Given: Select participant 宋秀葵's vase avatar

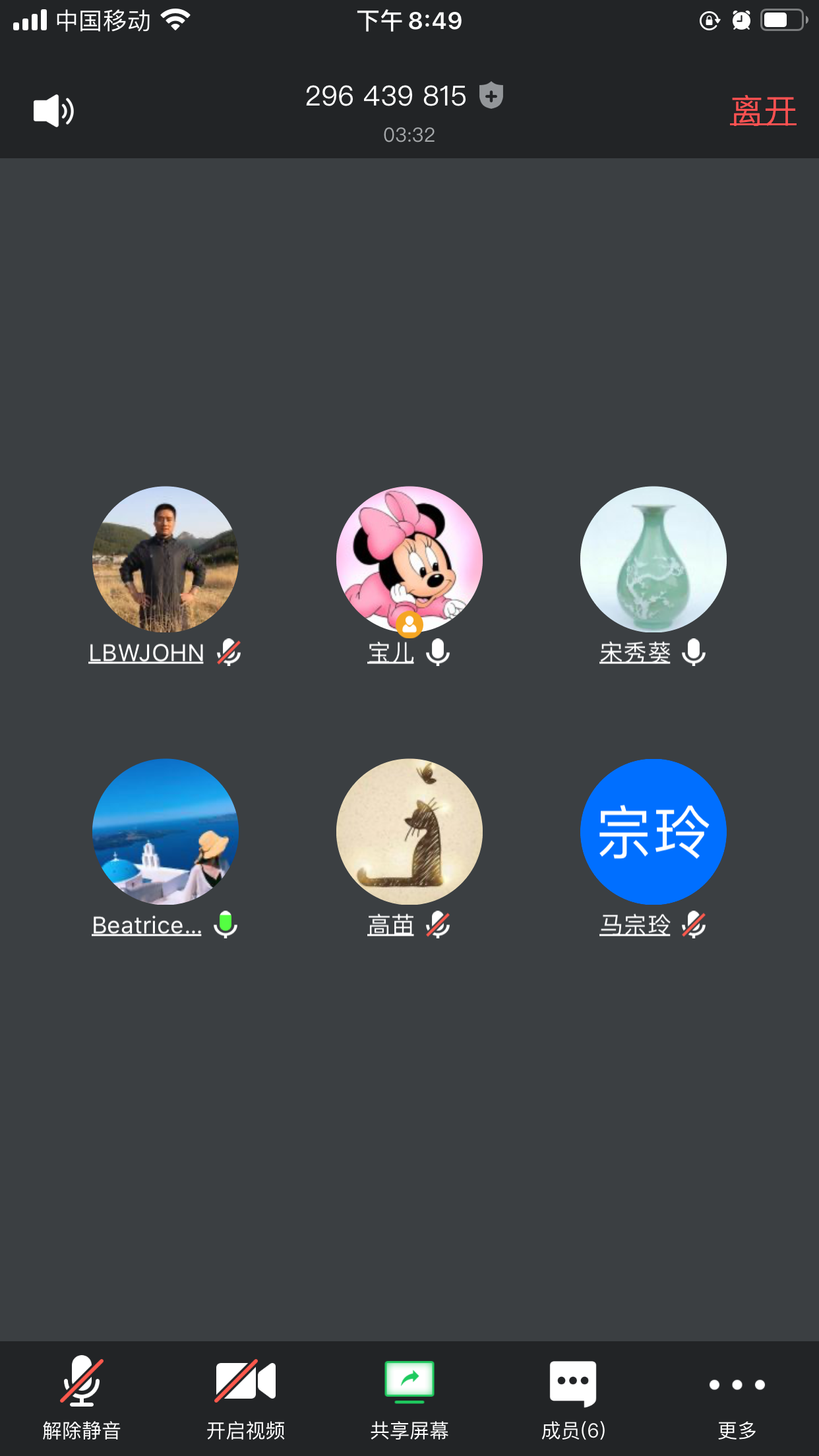Looking at the screenshot, I should click(x=653, y=559).
